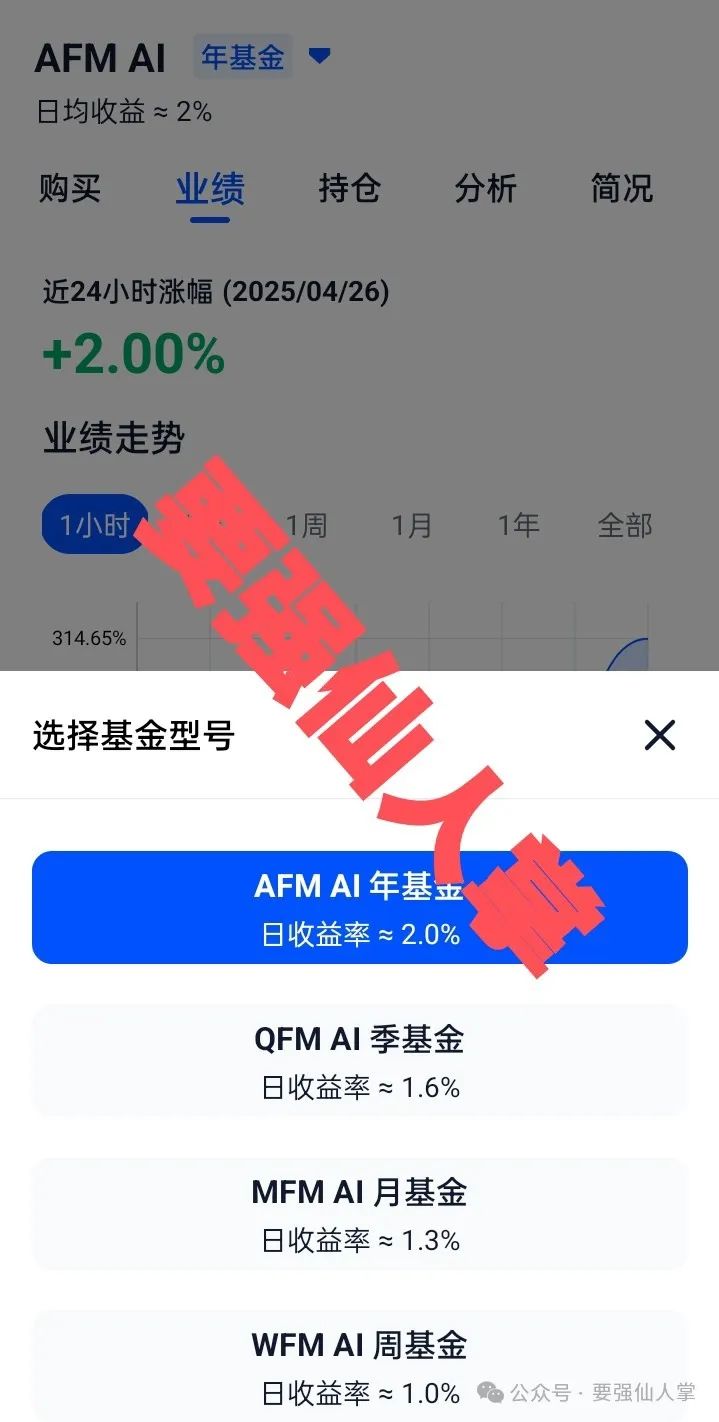Select WFM AI 周基金 option
719x1422 pixels.
[x=359, y=1365]
